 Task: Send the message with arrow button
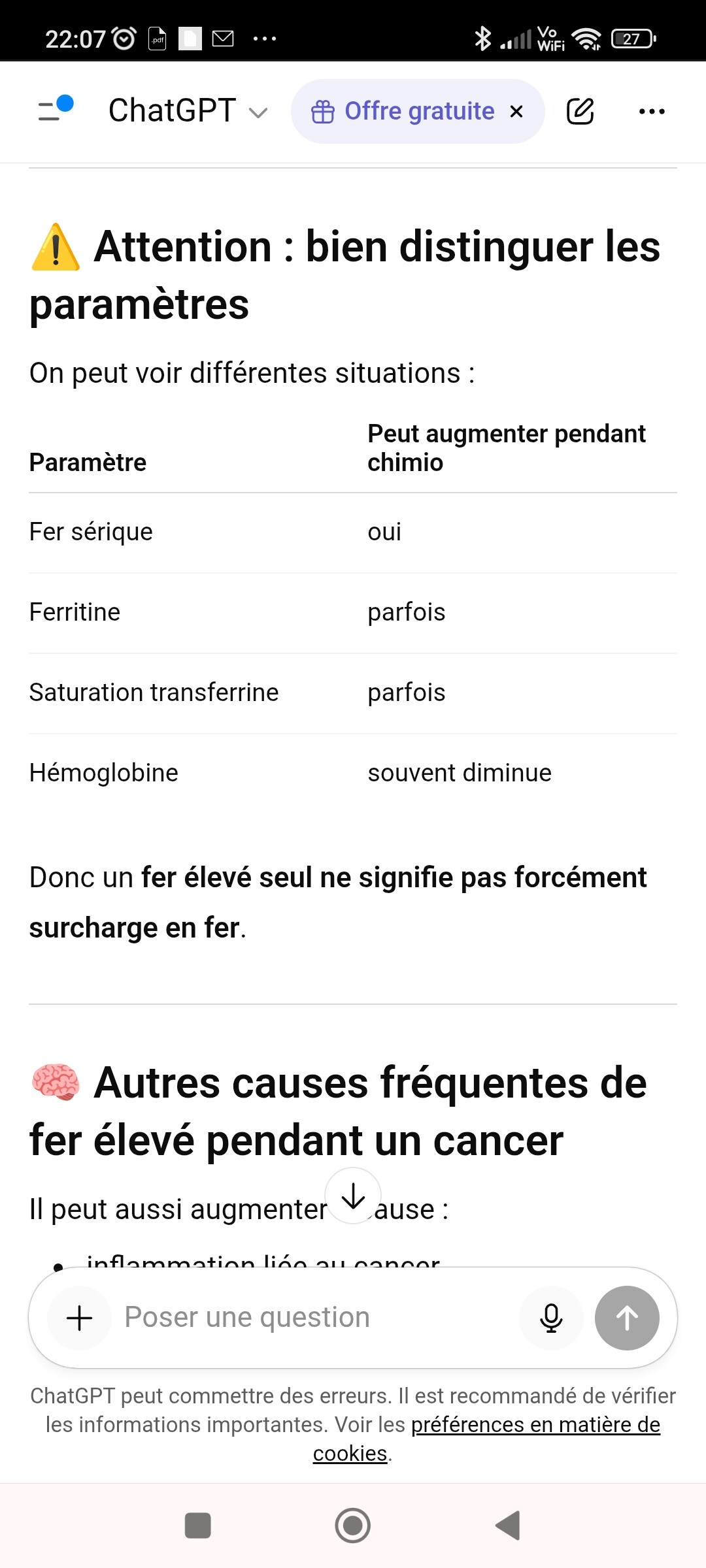(x=627, y=1318)
